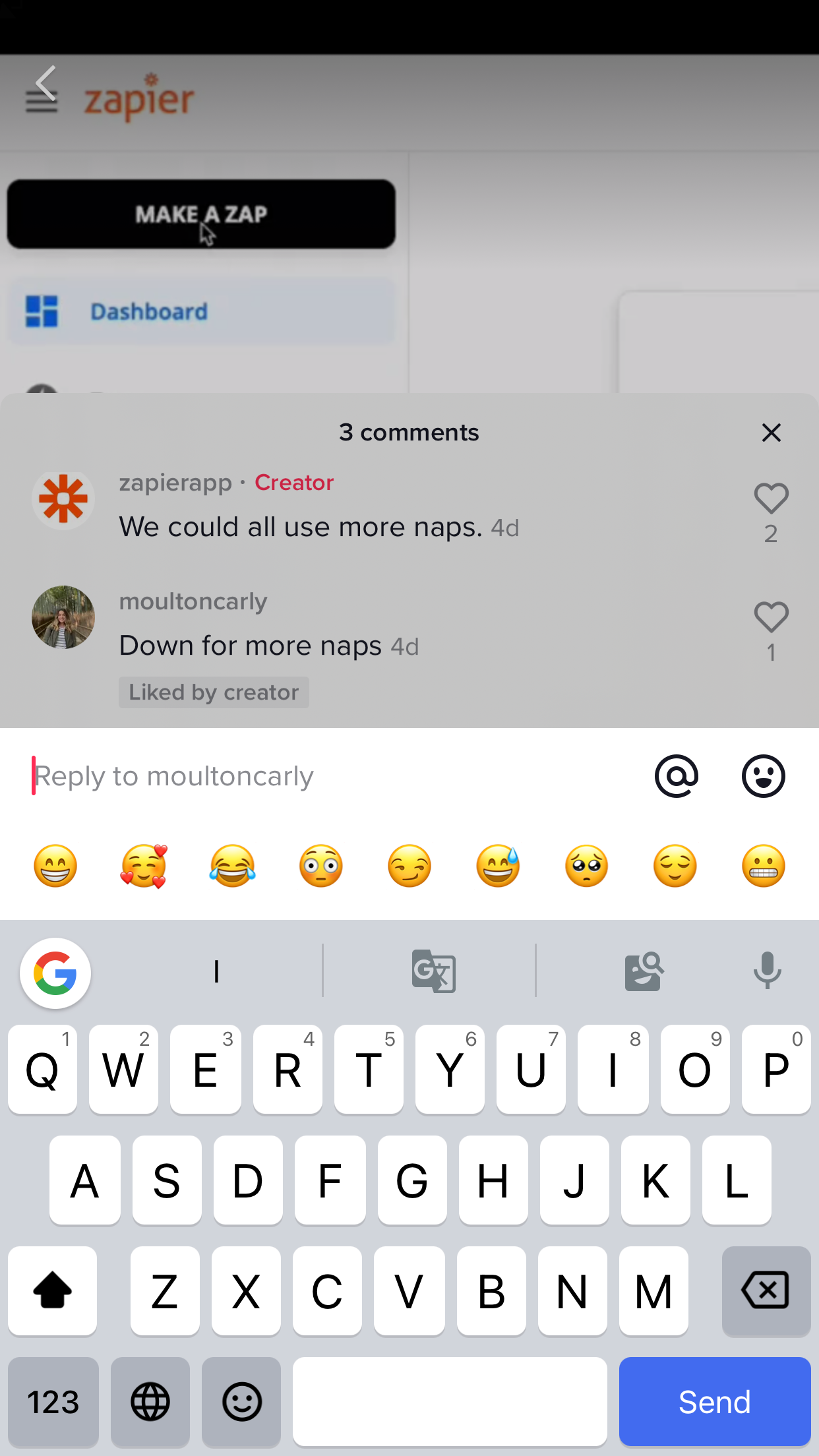Open moultoncarly's profile picture

(63, 617)
